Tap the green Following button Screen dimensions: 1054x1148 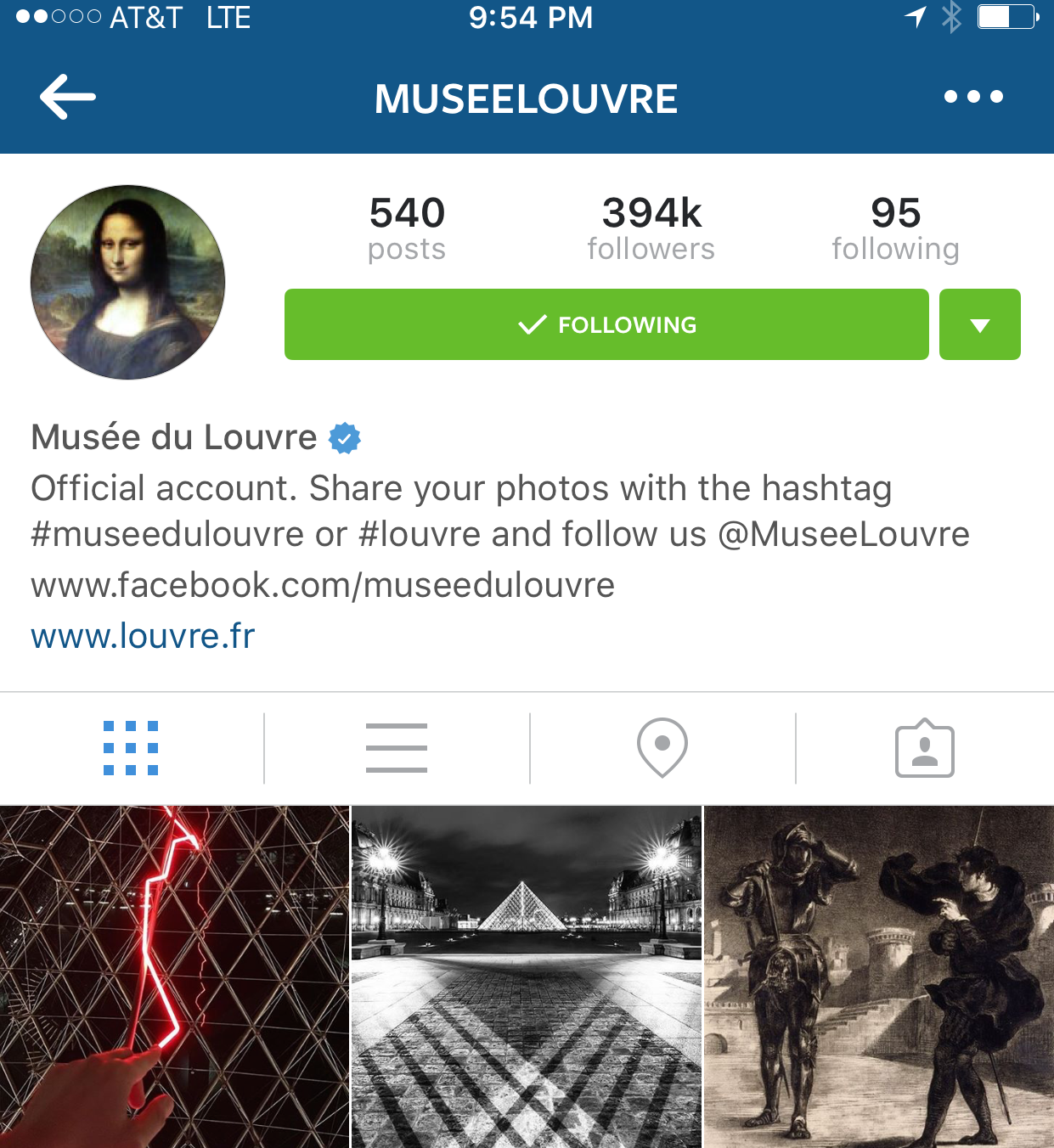click(606, 324)
